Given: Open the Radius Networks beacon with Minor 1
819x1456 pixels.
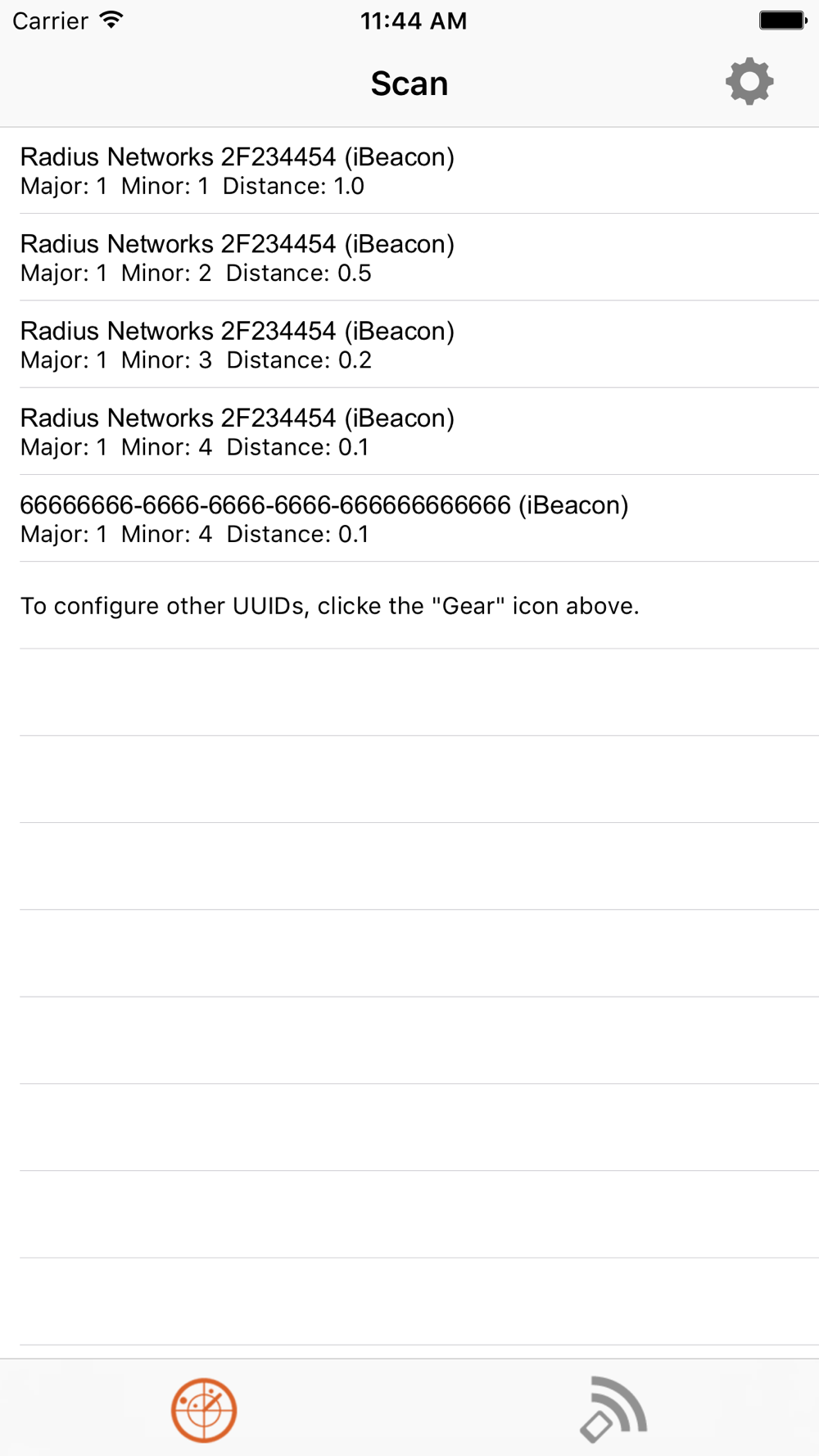Looking at the screenshot, I should tap(409, 170).
